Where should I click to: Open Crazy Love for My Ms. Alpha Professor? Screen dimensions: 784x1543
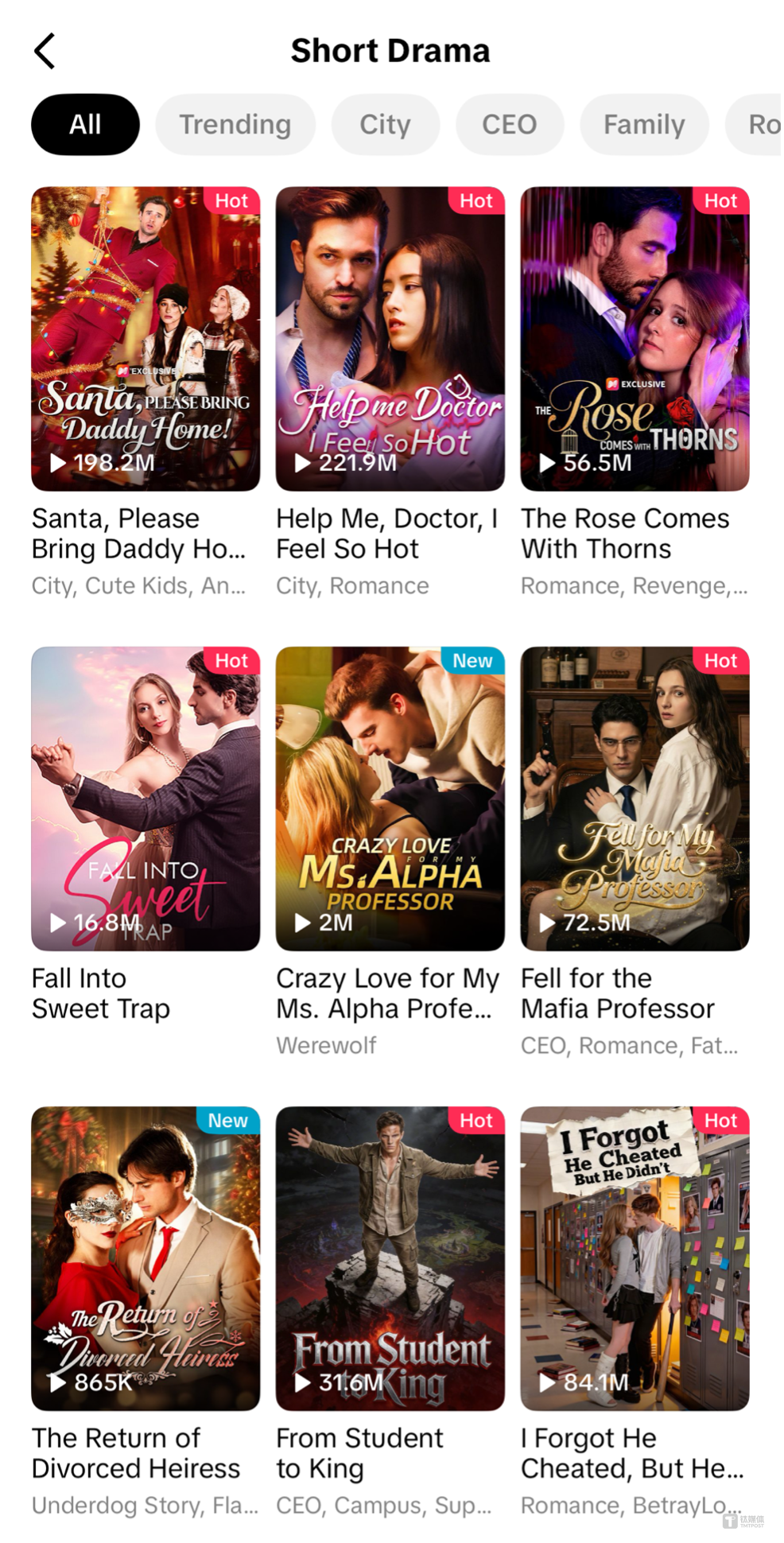(390, 799)
